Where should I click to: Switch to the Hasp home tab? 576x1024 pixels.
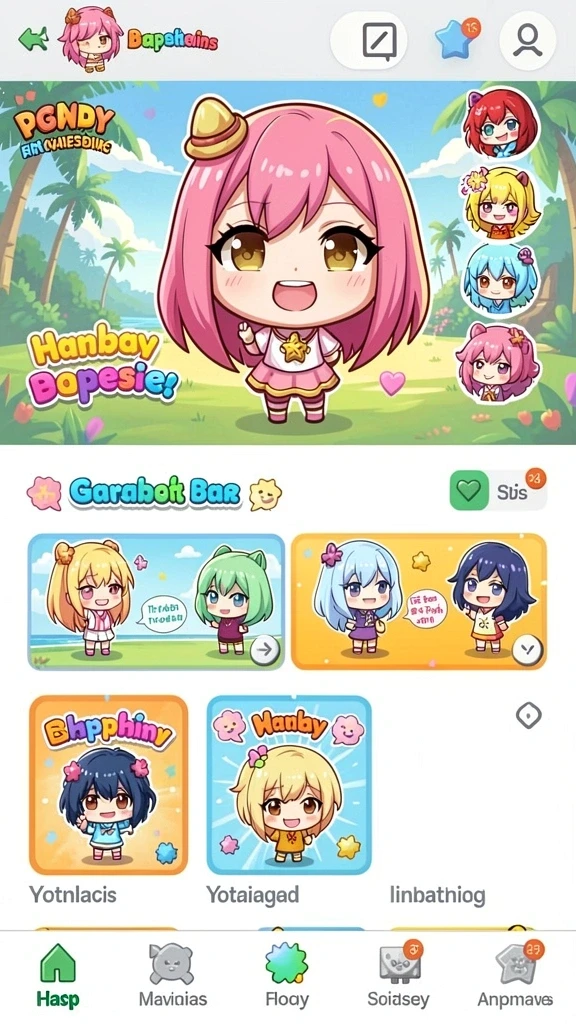57,976
